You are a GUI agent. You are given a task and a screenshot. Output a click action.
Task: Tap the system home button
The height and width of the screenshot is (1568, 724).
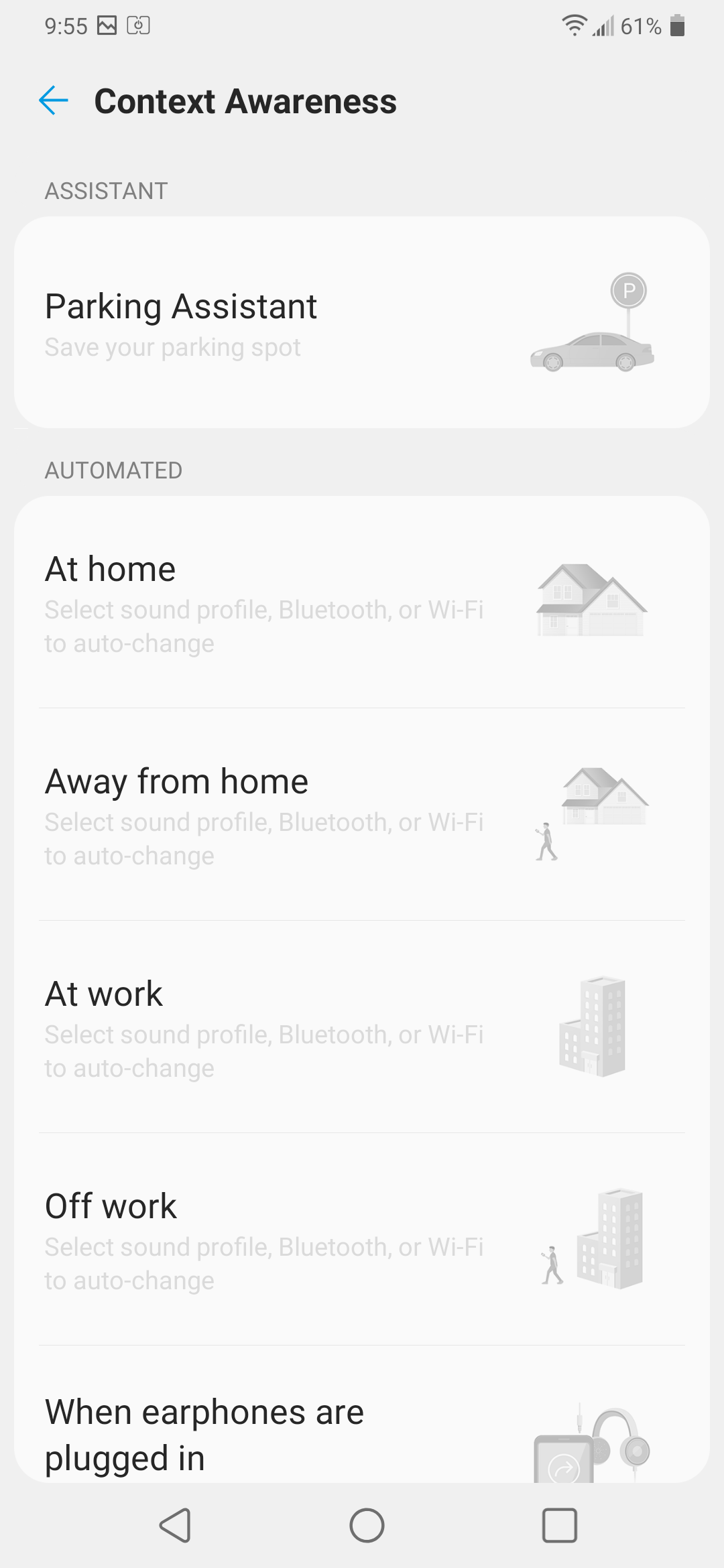click(367, 1526)
